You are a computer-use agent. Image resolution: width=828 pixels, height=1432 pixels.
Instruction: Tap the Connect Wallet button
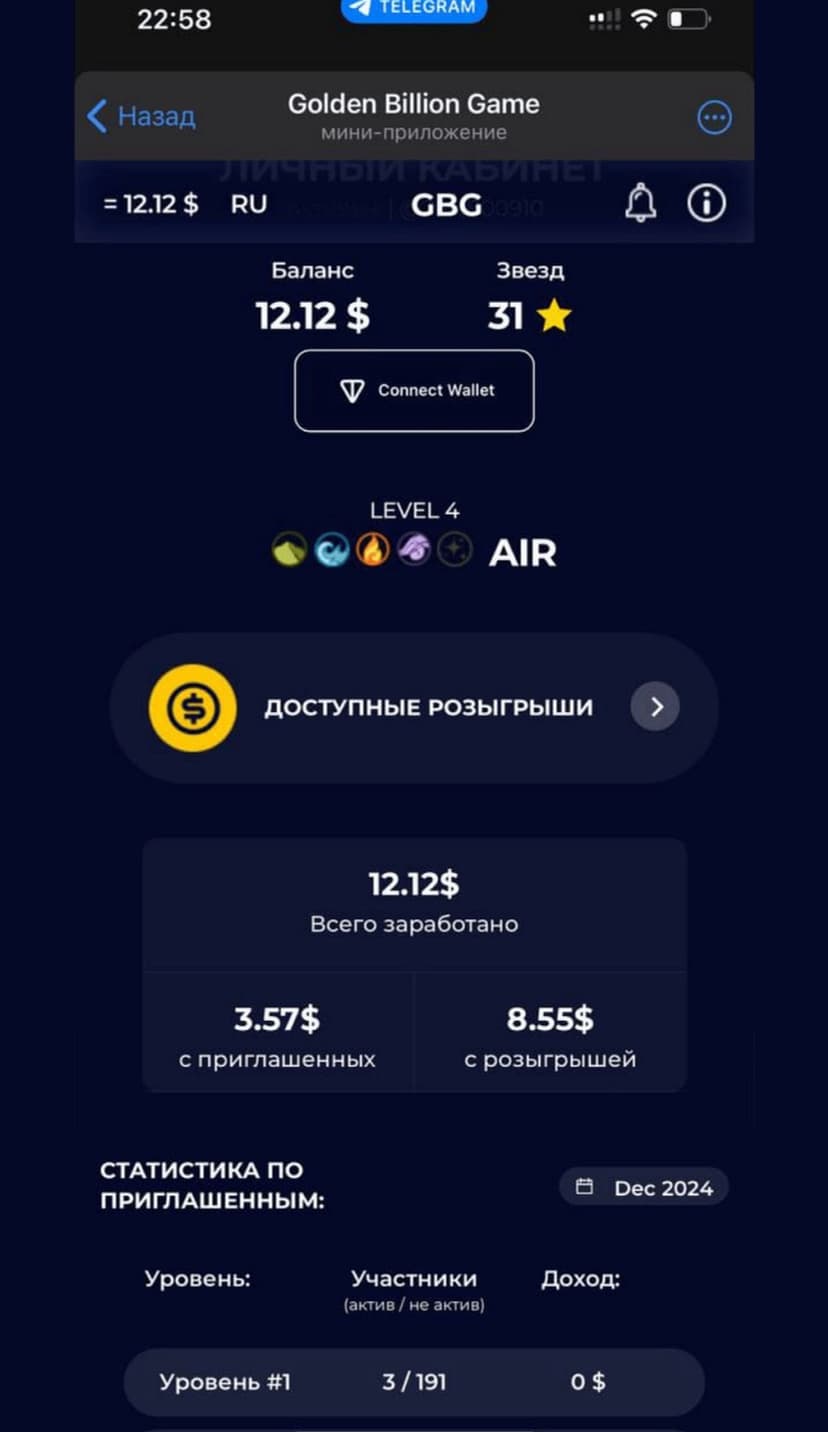pos(414,391)
